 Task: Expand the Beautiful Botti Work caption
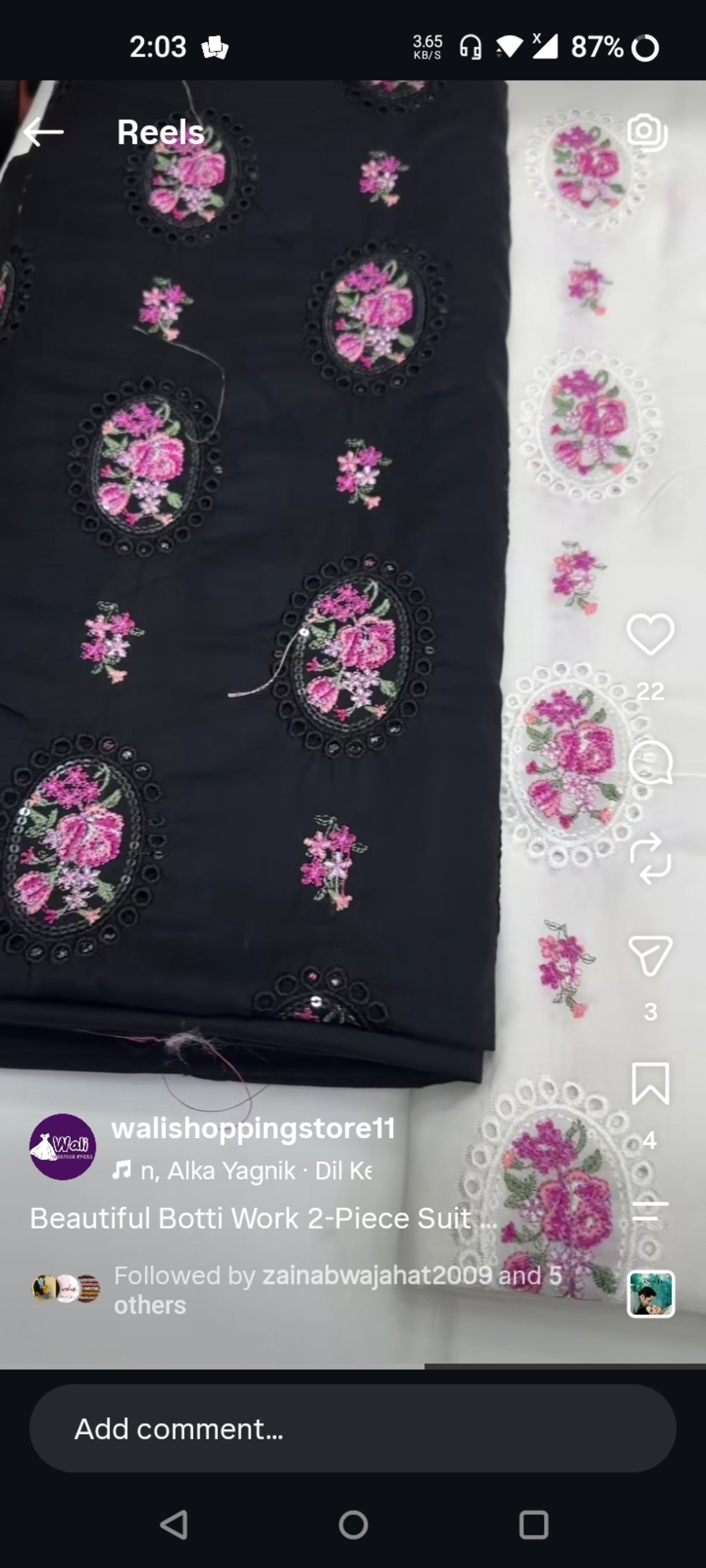tap(264, 1218)
